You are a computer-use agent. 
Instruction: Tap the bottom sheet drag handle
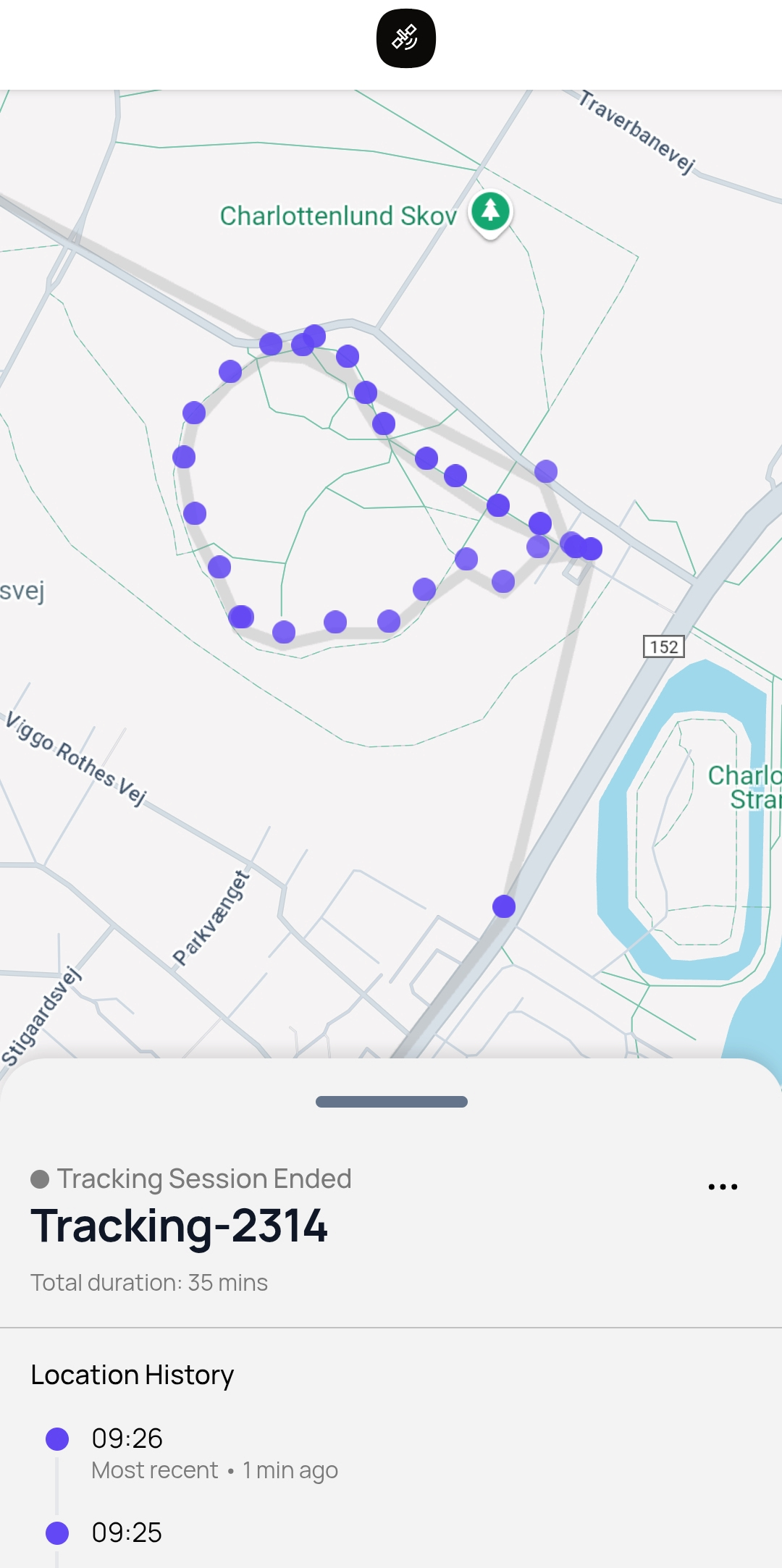[x=392, y=1102]
